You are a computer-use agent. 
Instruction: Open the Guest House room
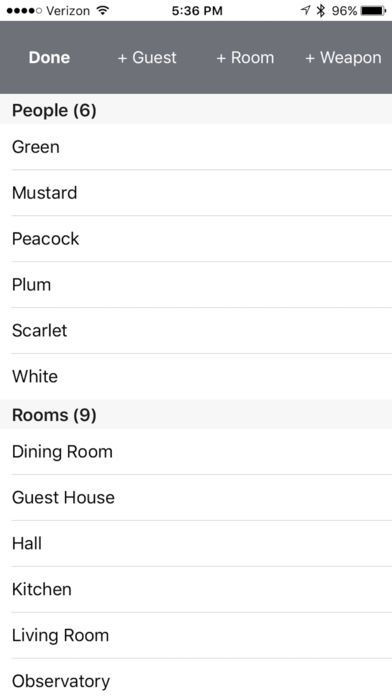196,498
